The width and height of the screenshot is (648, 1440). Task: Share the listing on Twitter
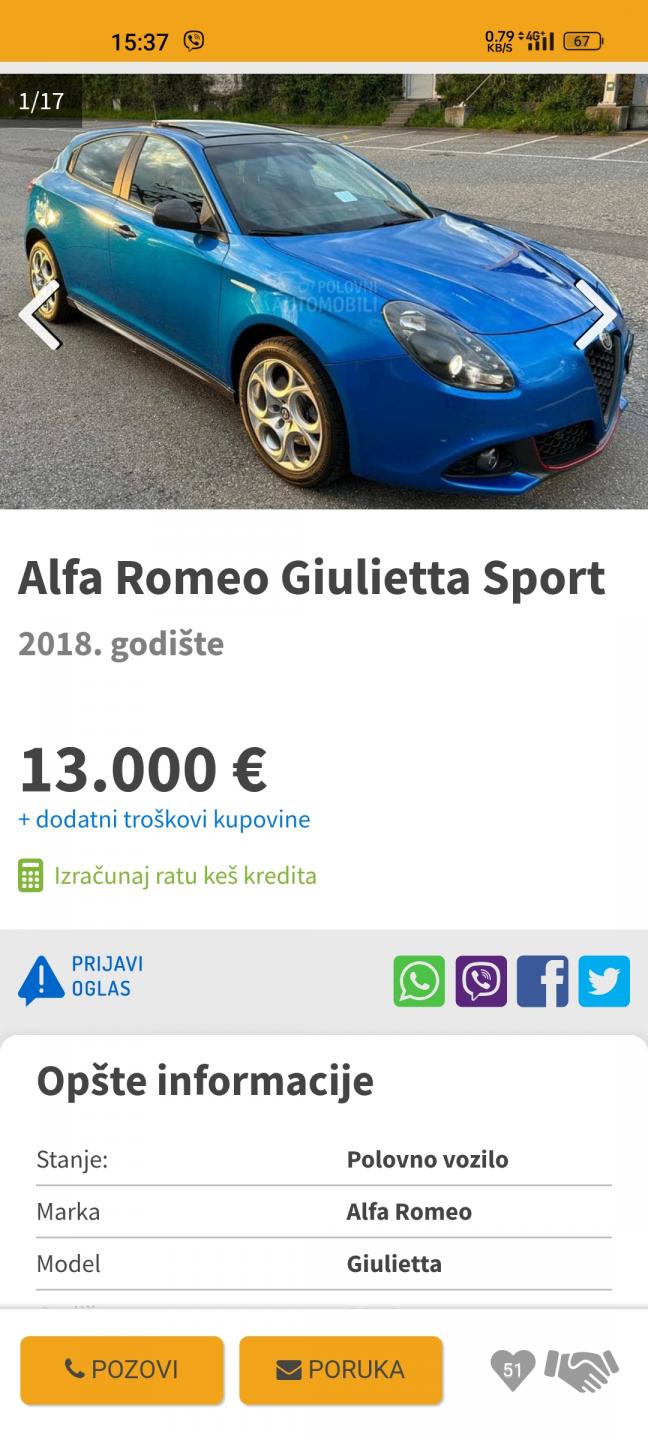click(604, 981)
